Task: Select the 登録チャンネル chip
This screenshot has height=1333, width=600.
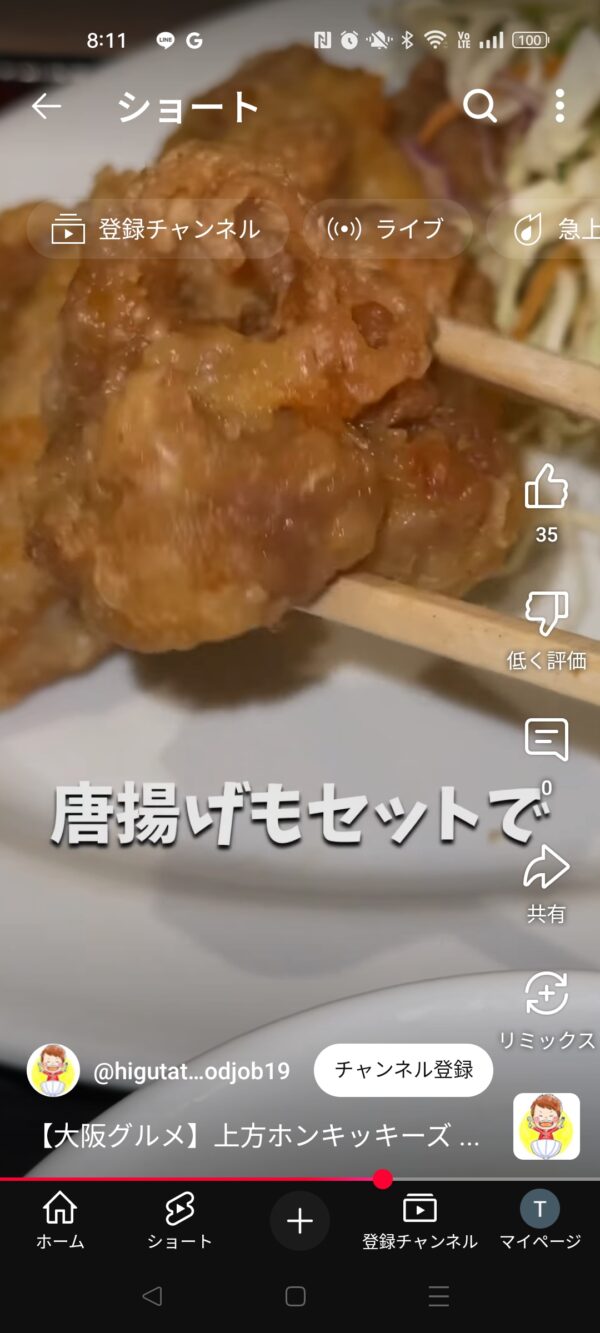Action: 157,229
